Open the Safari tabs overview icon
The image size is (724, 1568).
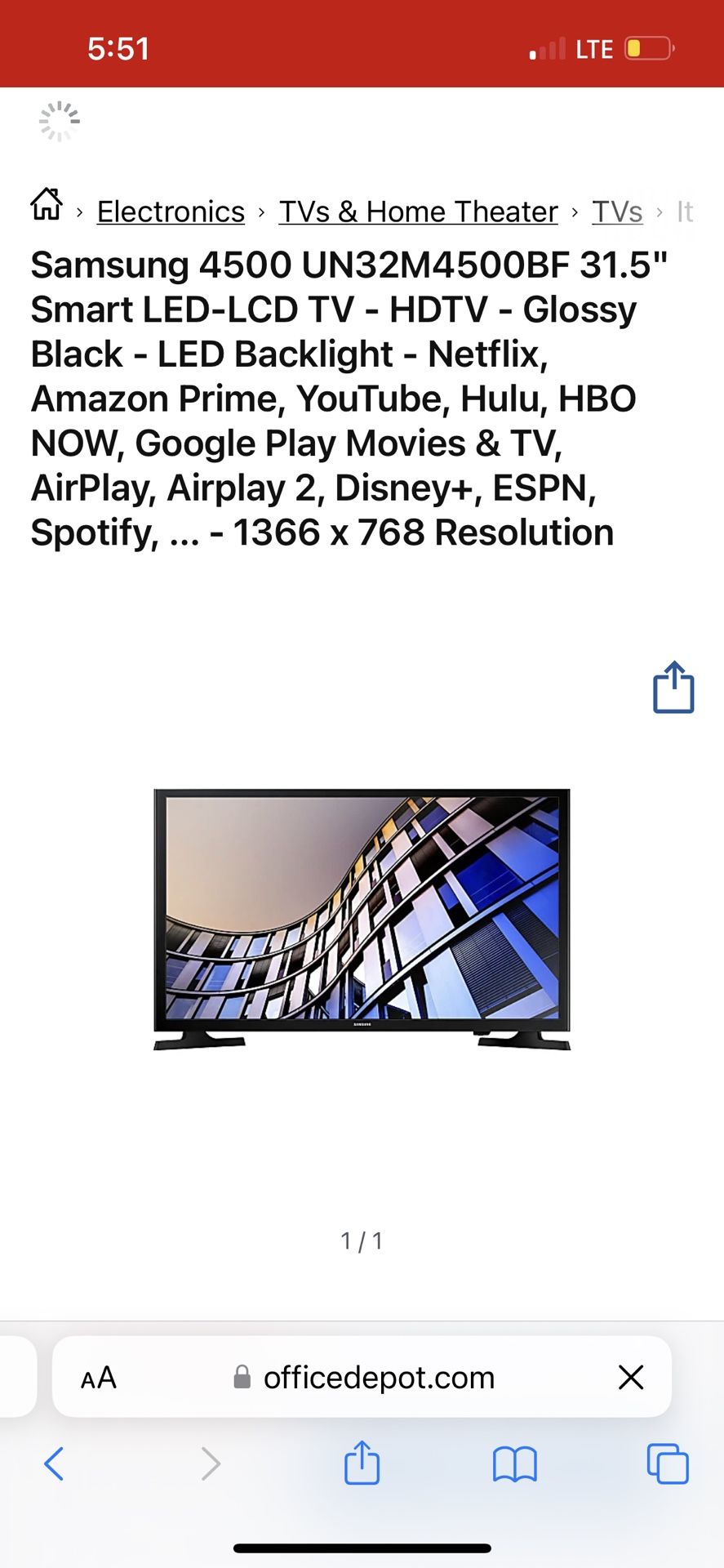coord(667,1464)
